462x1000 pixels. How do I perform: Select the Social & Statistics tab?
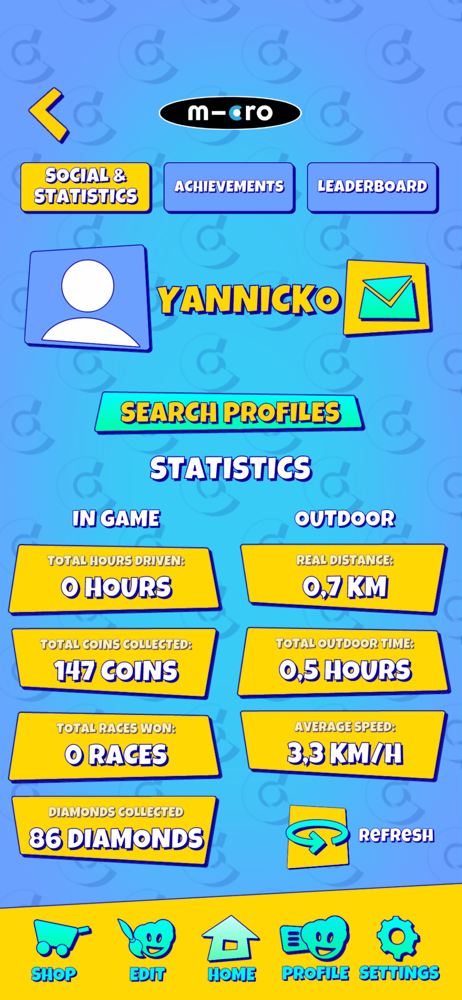click(86, 187)
